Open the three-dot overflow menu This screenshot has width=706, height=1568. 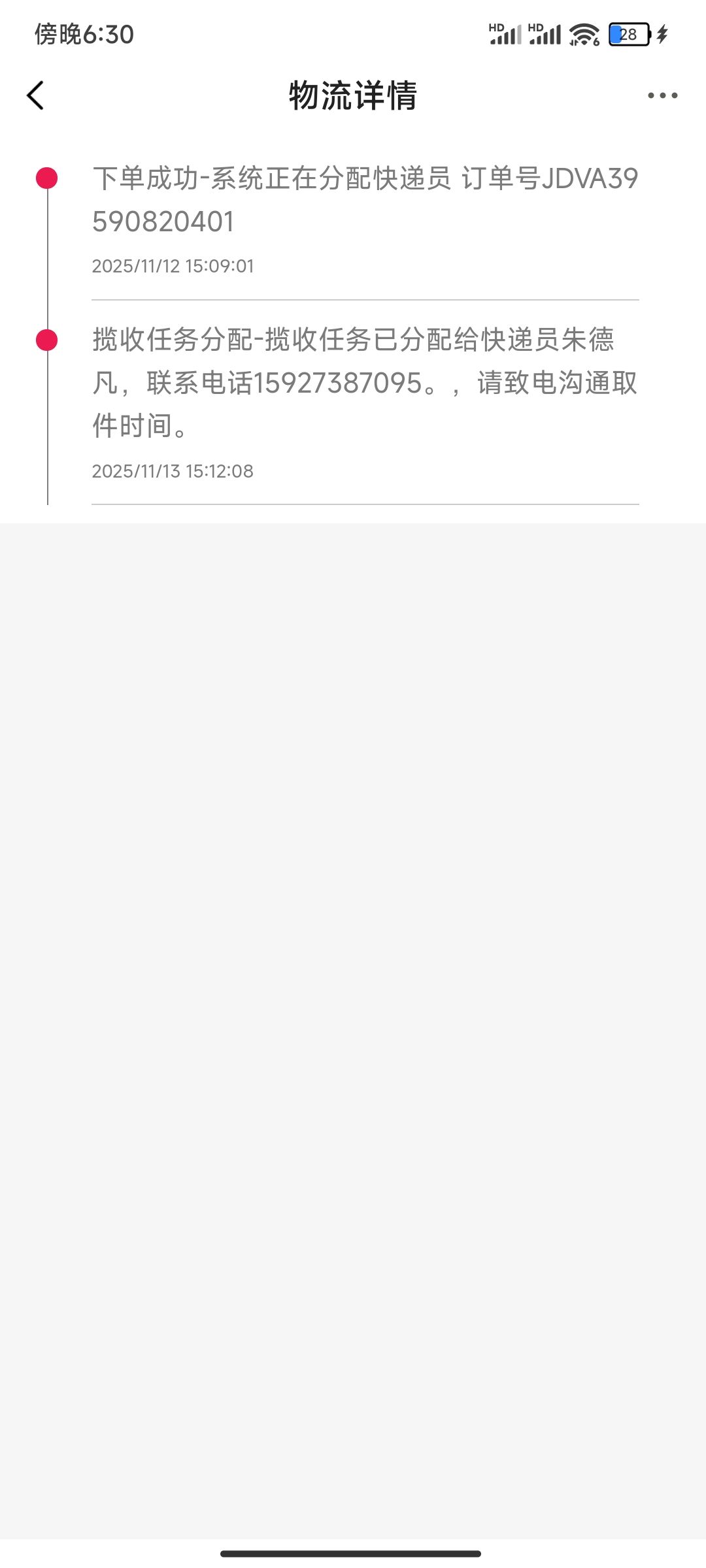point(662,95)
